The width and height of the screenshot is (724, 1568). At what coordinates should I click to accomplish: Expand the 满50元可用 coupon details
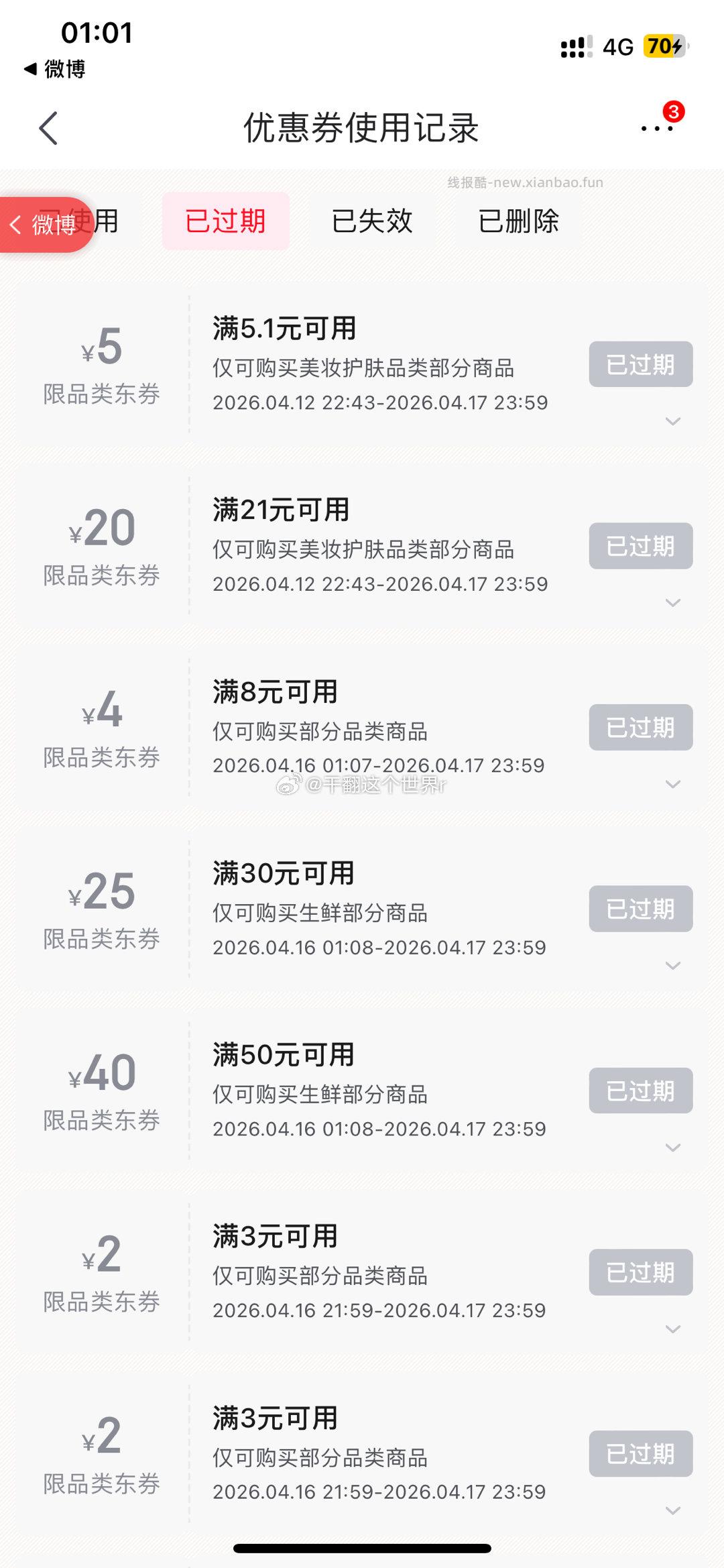coord(674,1145)
